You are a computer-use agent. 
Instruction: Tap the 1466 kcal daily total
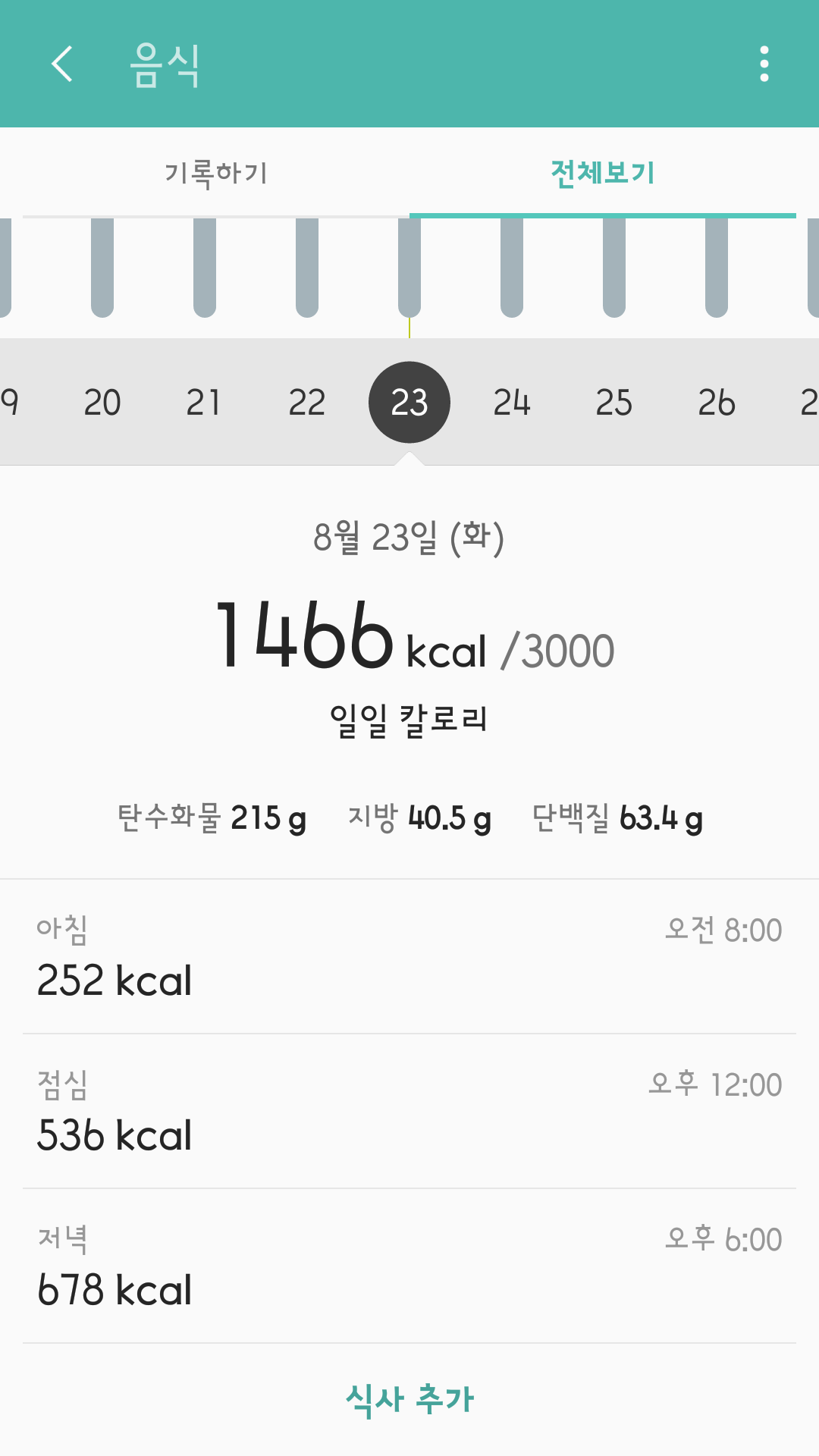[409, 645]
